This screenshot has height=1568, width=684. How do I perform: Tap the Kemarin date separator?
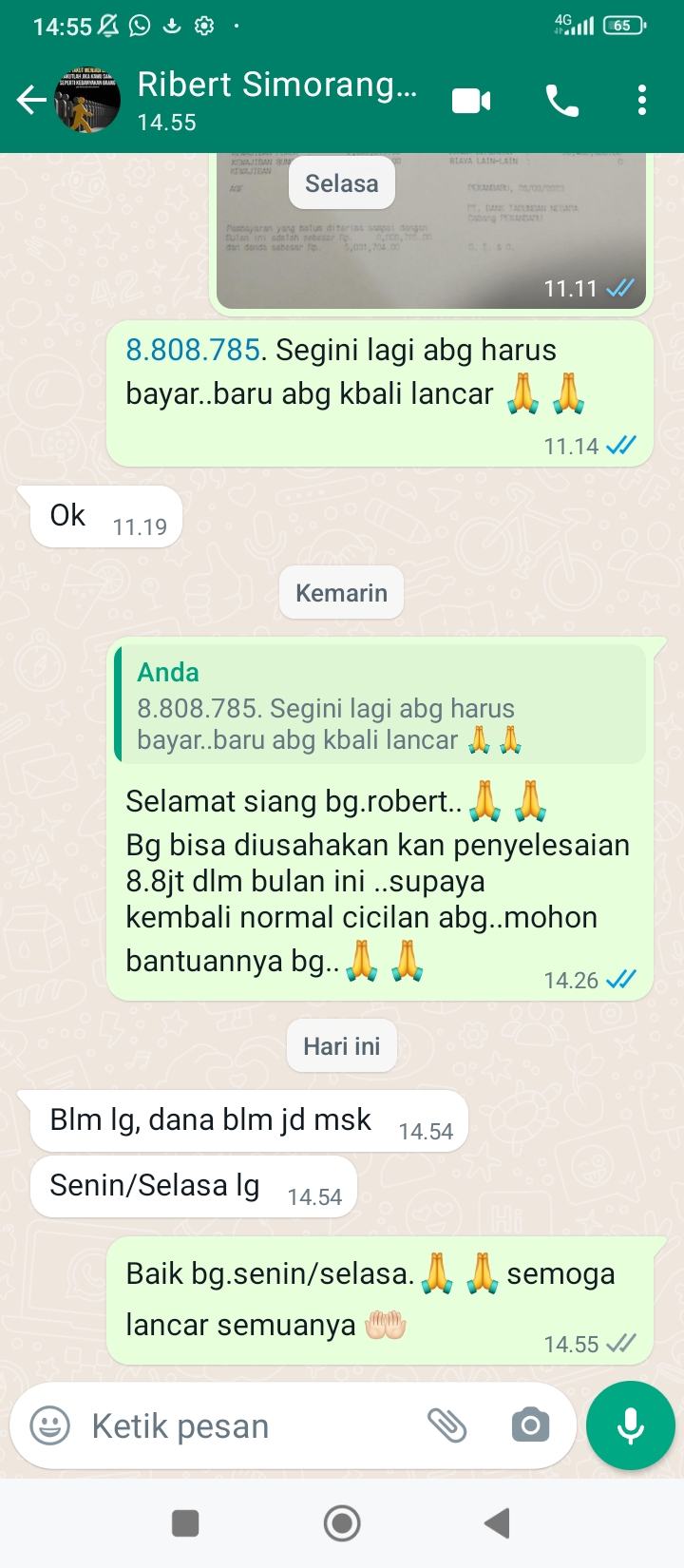[x=341, y=592]
